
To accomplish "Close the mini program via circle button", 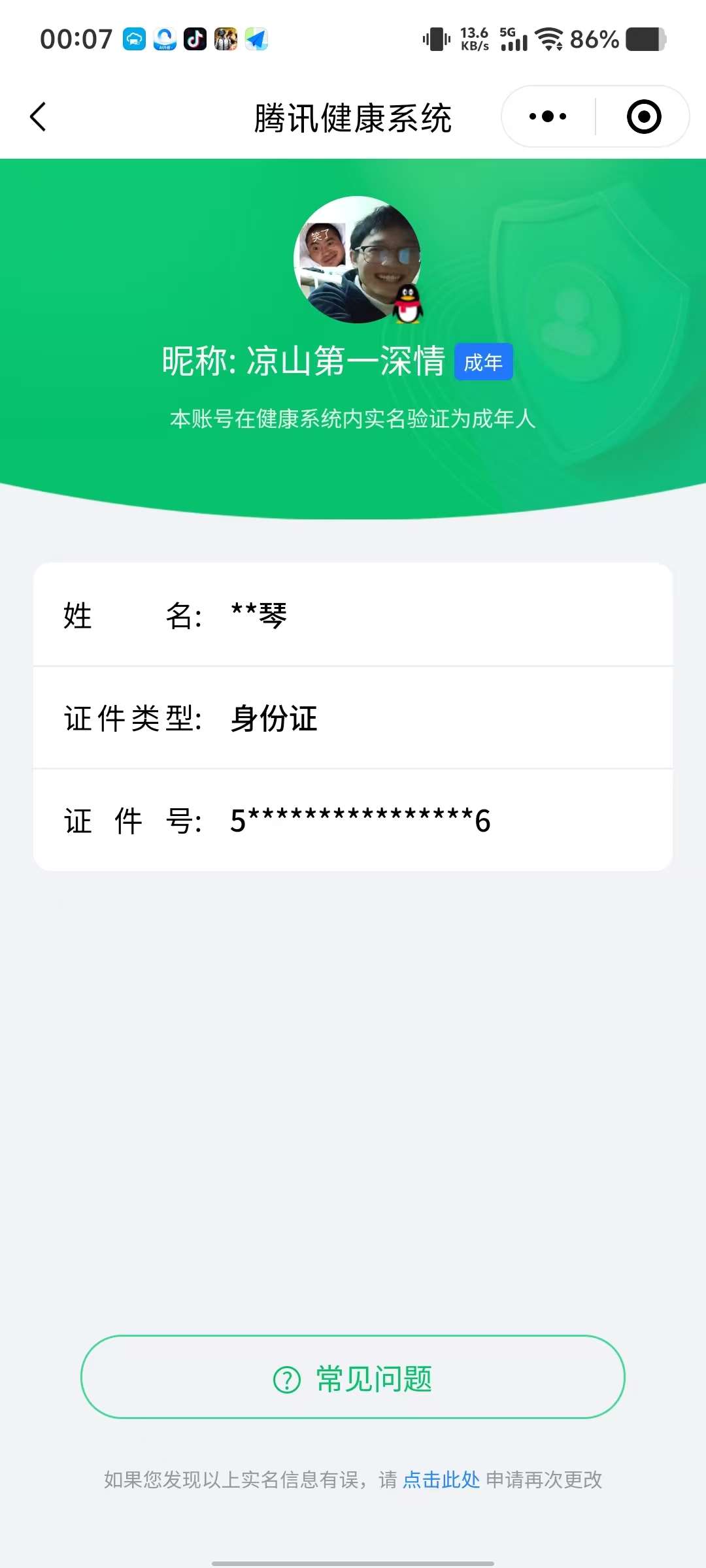I will [643, 117].
